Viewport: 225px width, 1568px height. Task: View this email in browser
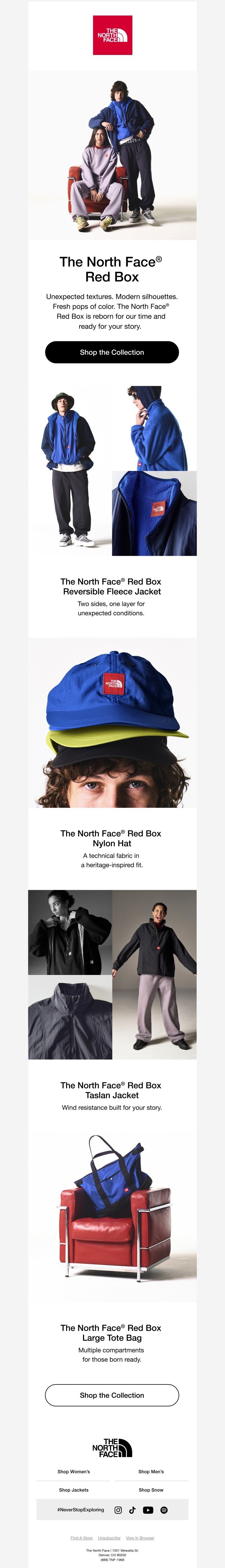tap(140, 1538)
